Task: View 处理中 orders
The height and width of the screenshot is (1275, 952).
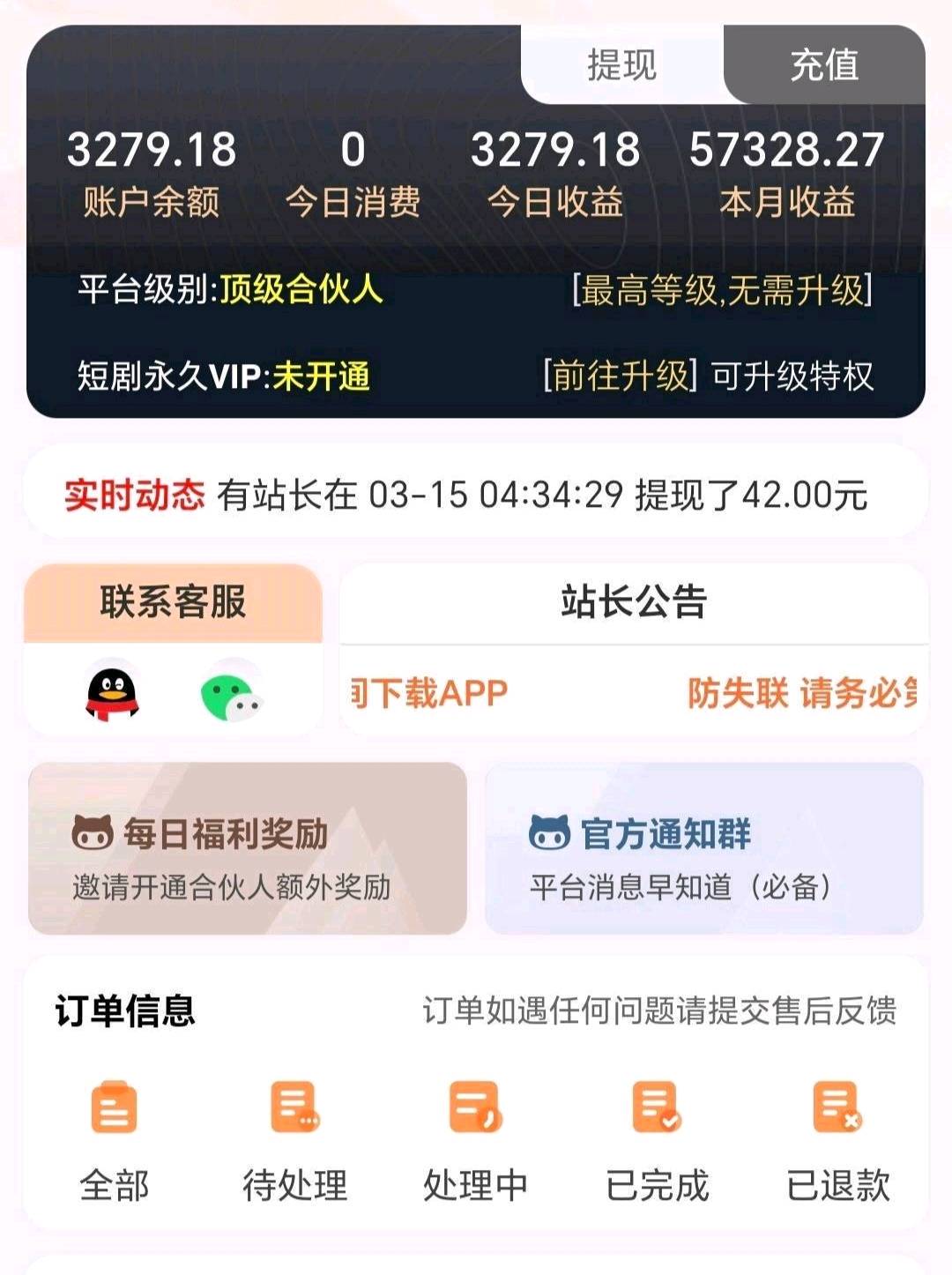Action: coord(475,1142)
